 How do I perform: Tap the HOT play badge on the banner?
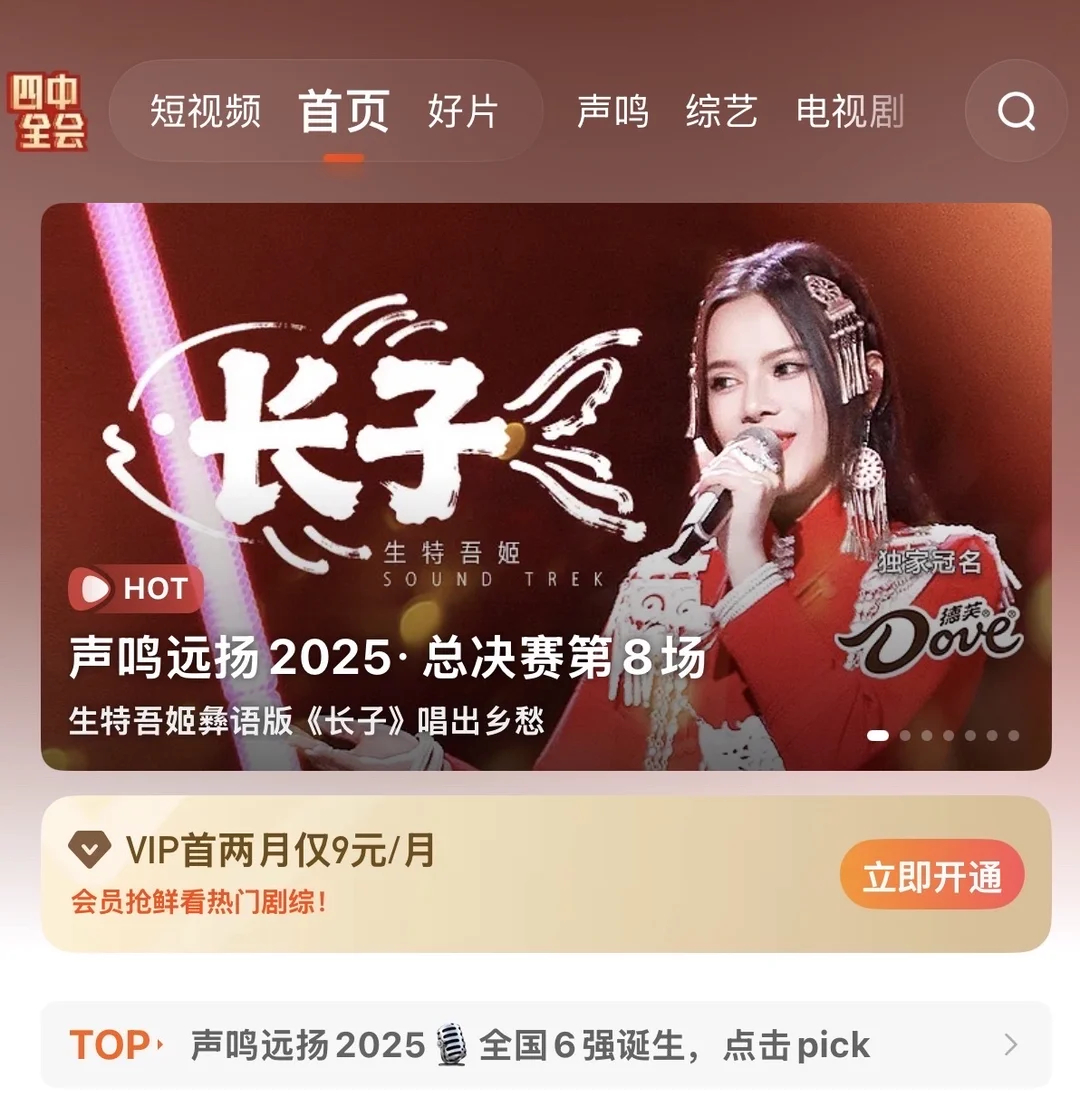click(134, 589)
